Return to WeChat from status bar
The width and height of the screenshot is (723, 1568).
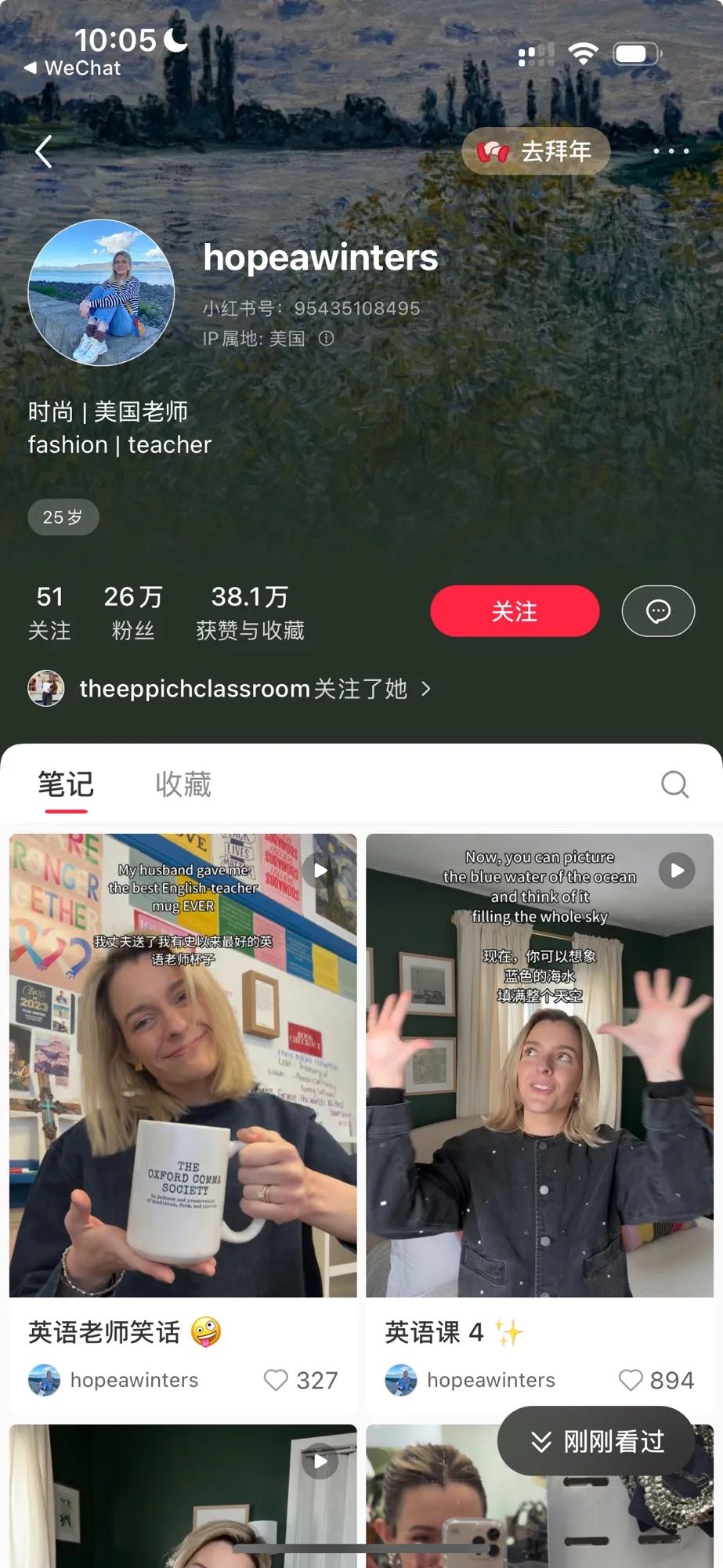[72, 68]
